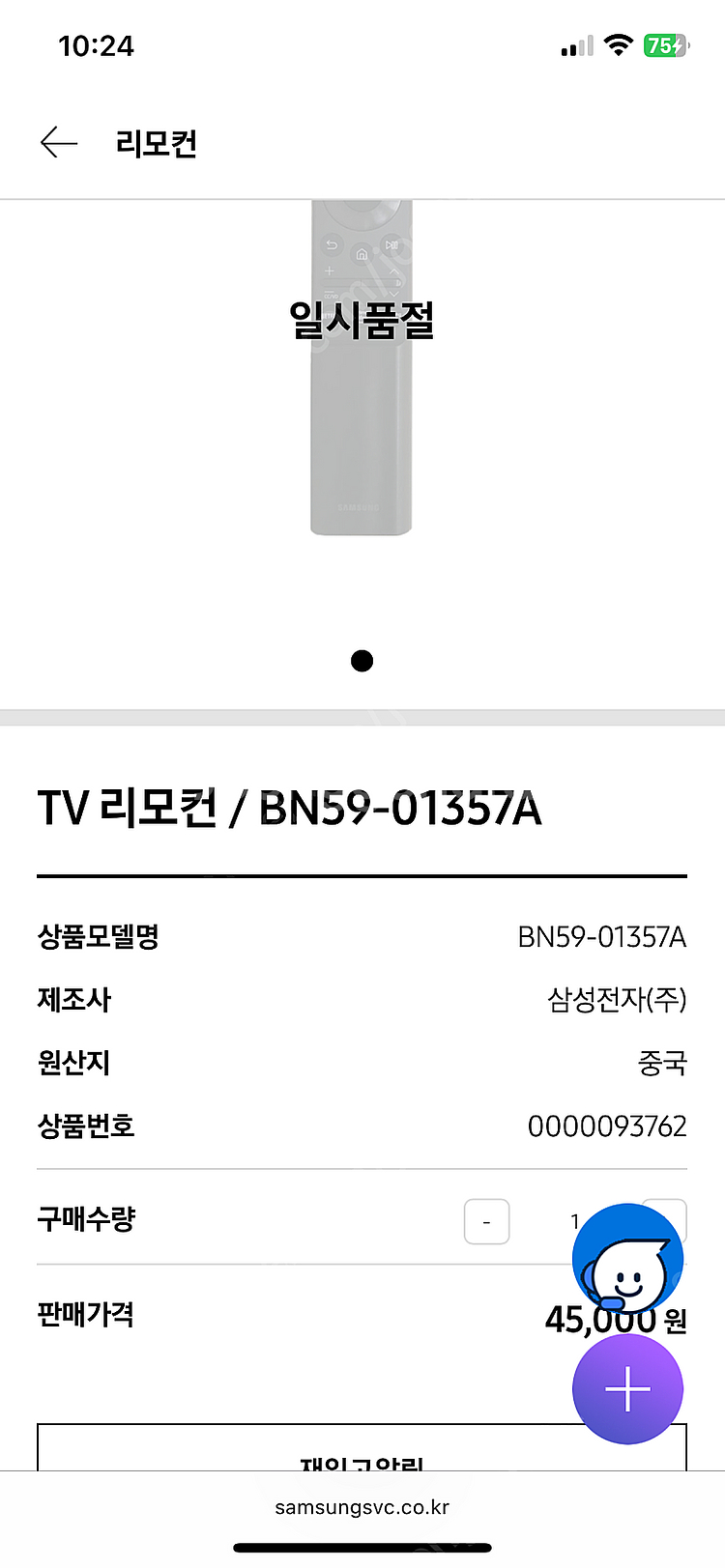Screen dimensions: 725x1568
Task: Open the samsungsvc.co.kr address bar
Action: (362, 1507)
